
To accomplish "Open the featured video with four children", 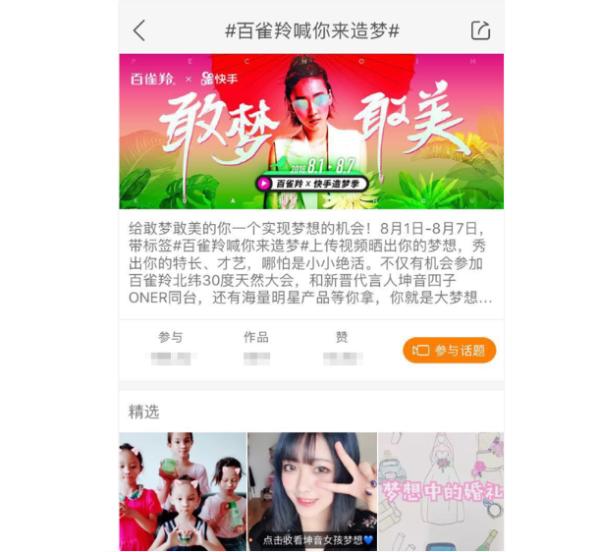I will point(182,490).
